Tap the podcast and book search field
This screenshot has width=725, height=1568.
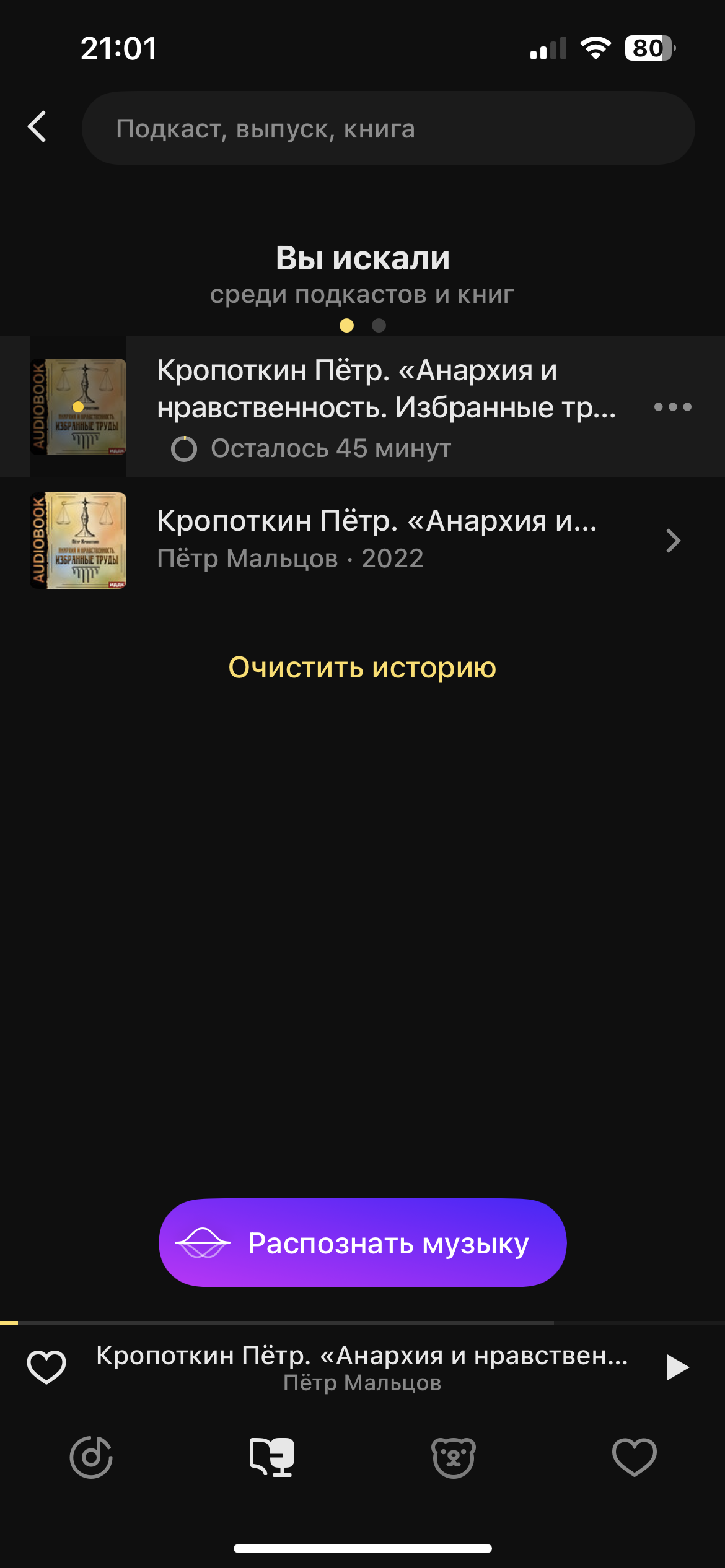388,128
